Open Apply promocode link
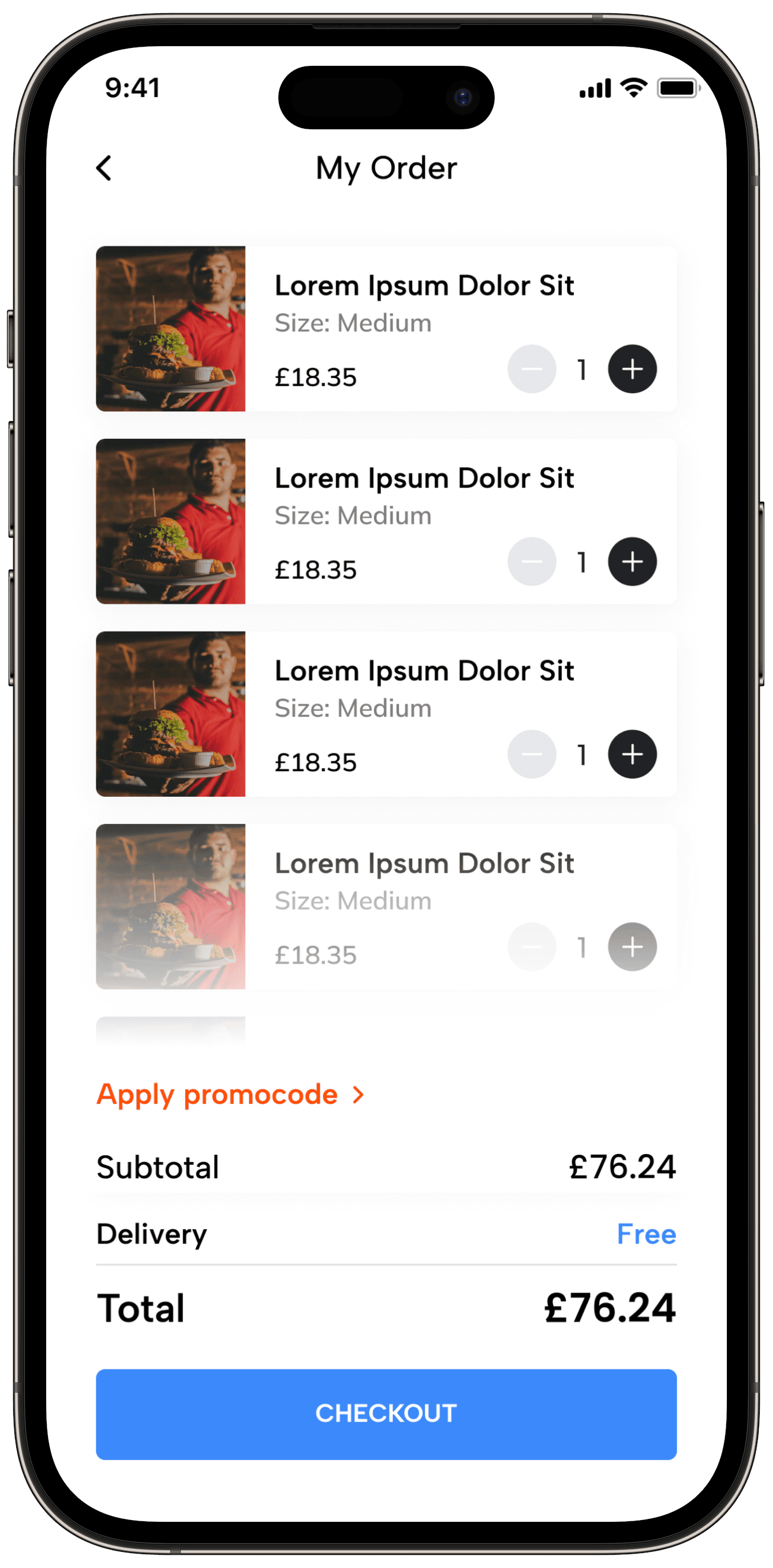Screen dimensions: 773x1568 pyautogui.click(x=230, y=1095)
